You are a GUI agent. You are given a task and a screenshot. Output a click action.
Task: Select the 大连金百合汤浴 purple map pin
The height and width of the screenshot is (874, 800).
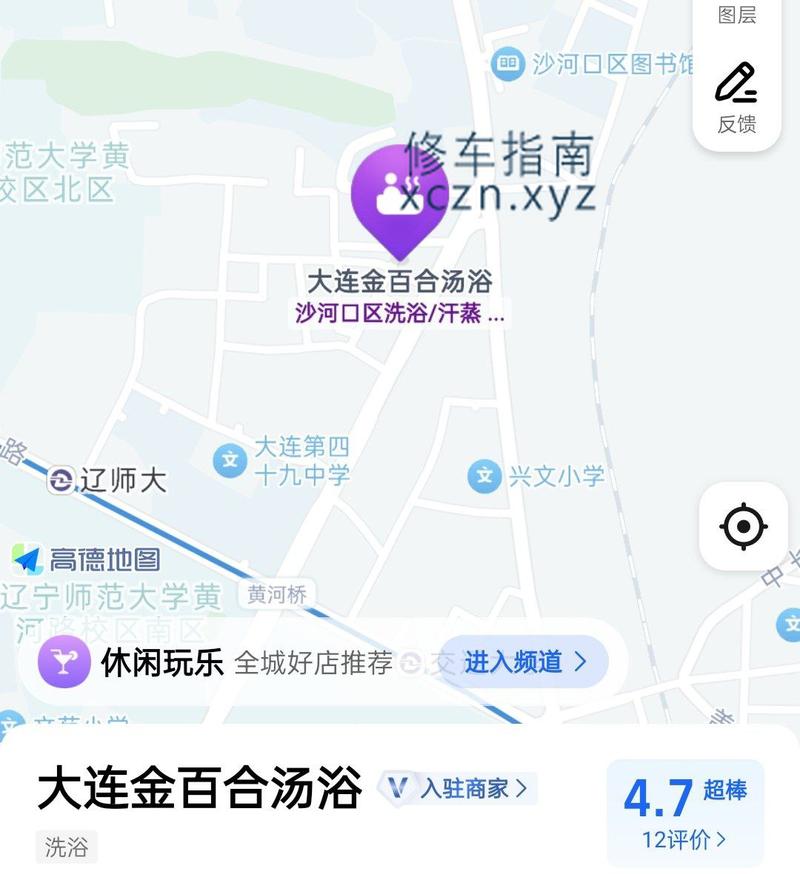tap(399, 197)
